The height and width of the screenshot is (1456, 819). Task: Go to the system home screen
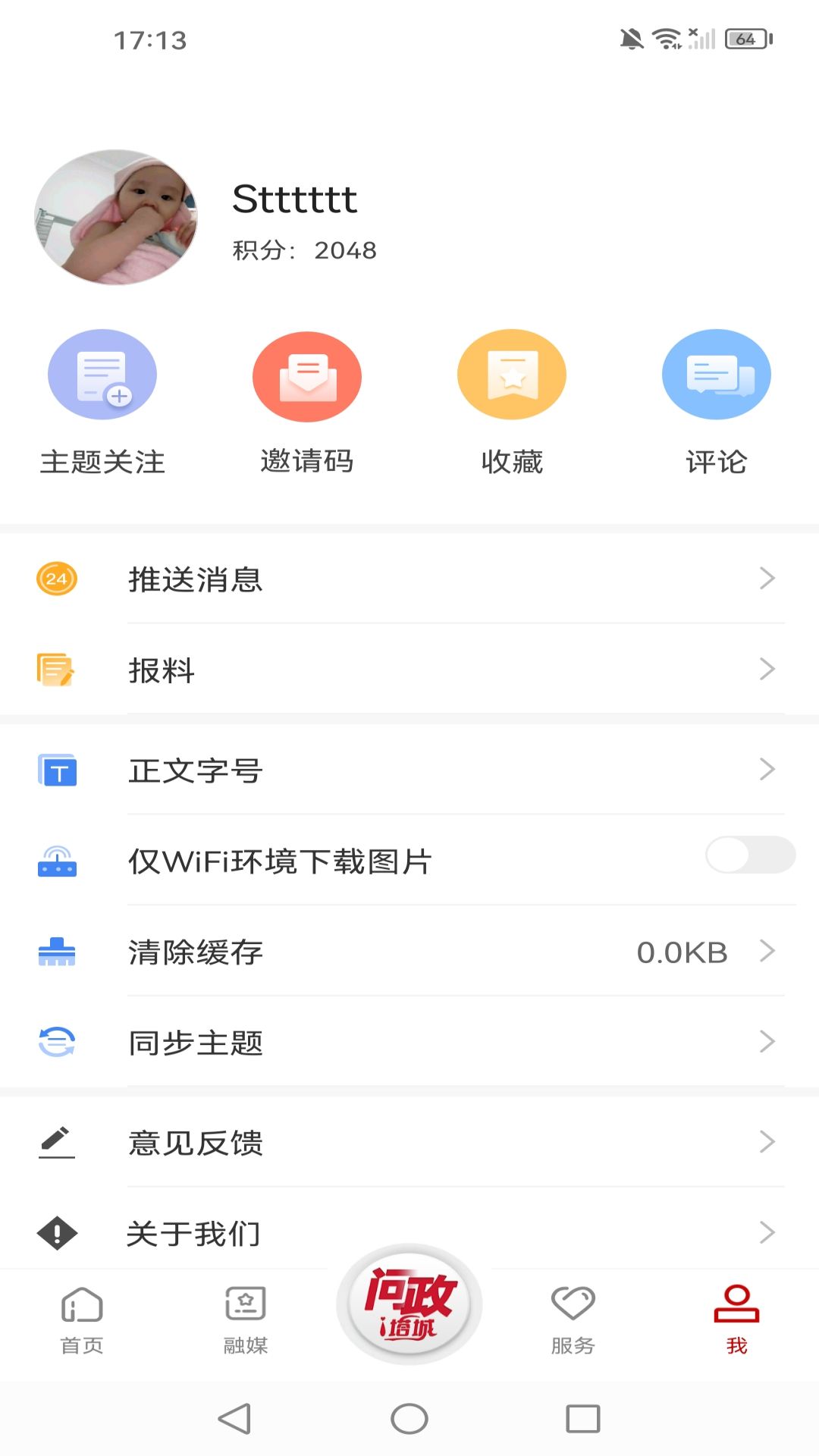pyautogui.click(x=409, y=1419)
